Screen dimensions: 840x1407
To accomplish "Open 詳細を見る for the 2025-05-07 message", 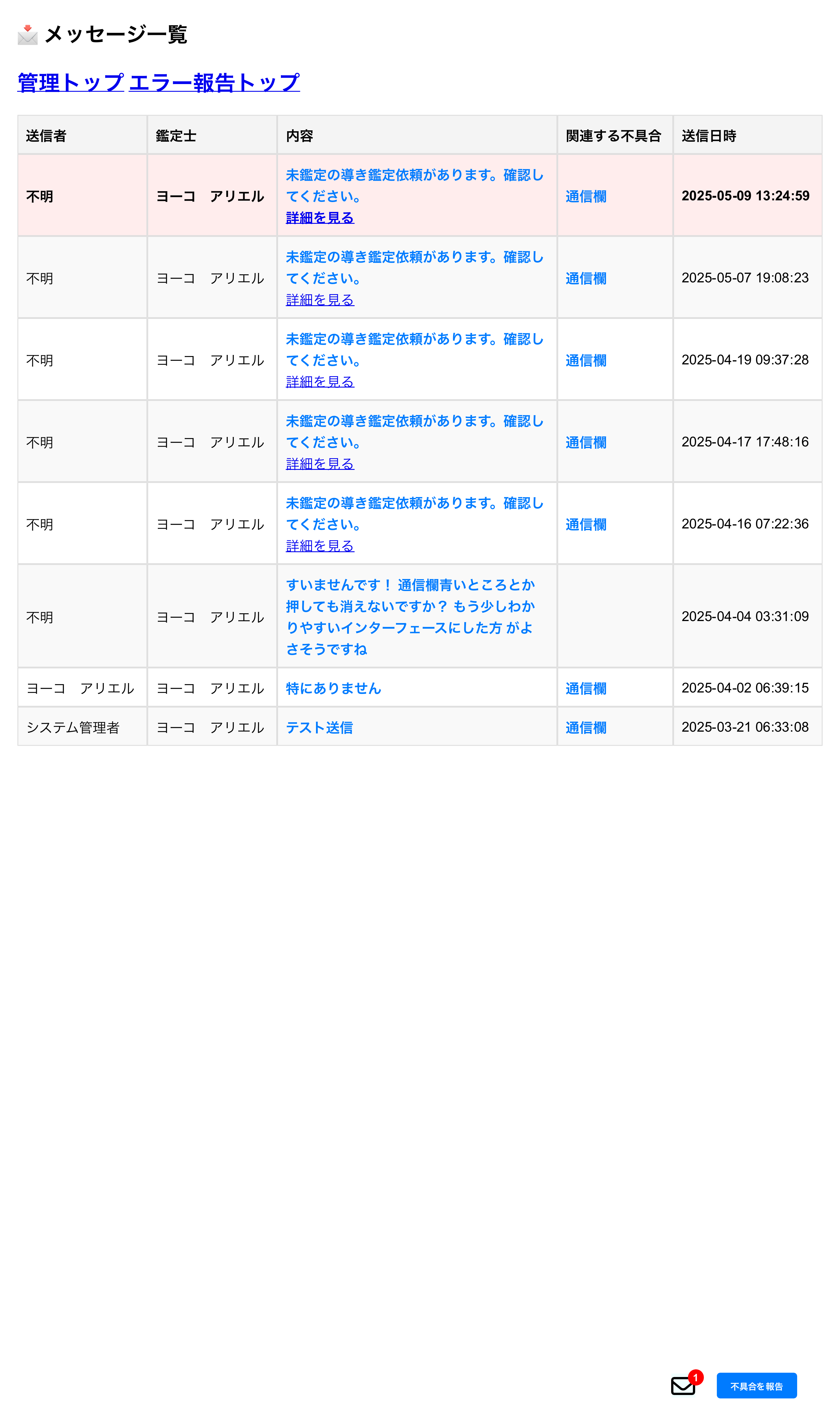I will [x=320, y=300].
